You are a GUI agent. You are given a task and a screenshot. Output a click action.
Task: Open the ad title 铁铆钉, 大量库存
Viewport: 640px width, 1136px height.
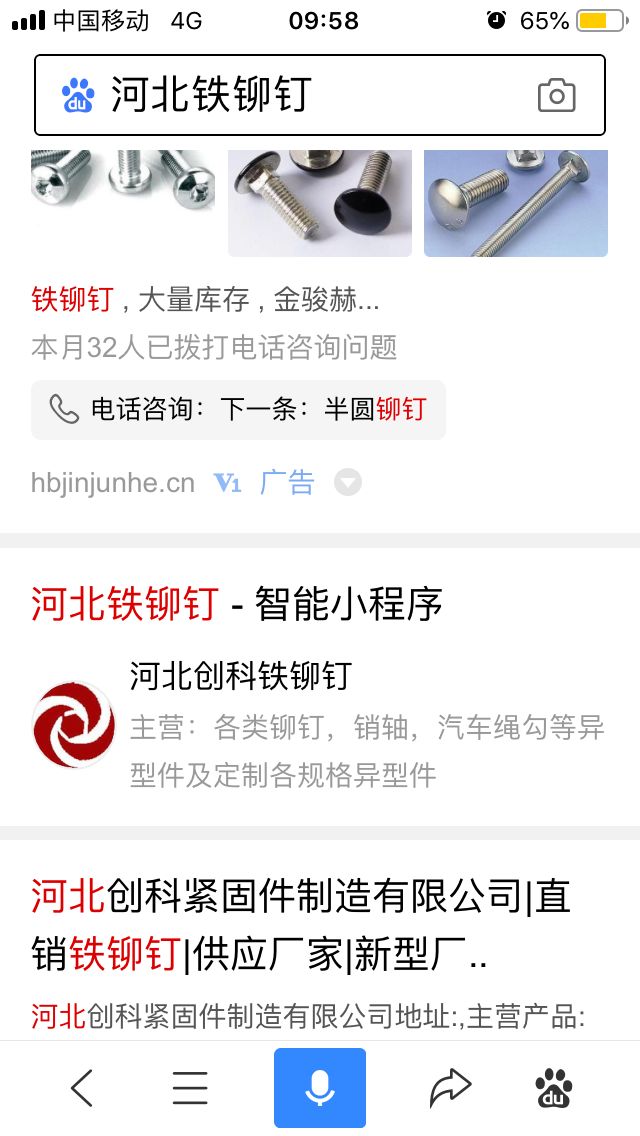(x=205, y=299)
